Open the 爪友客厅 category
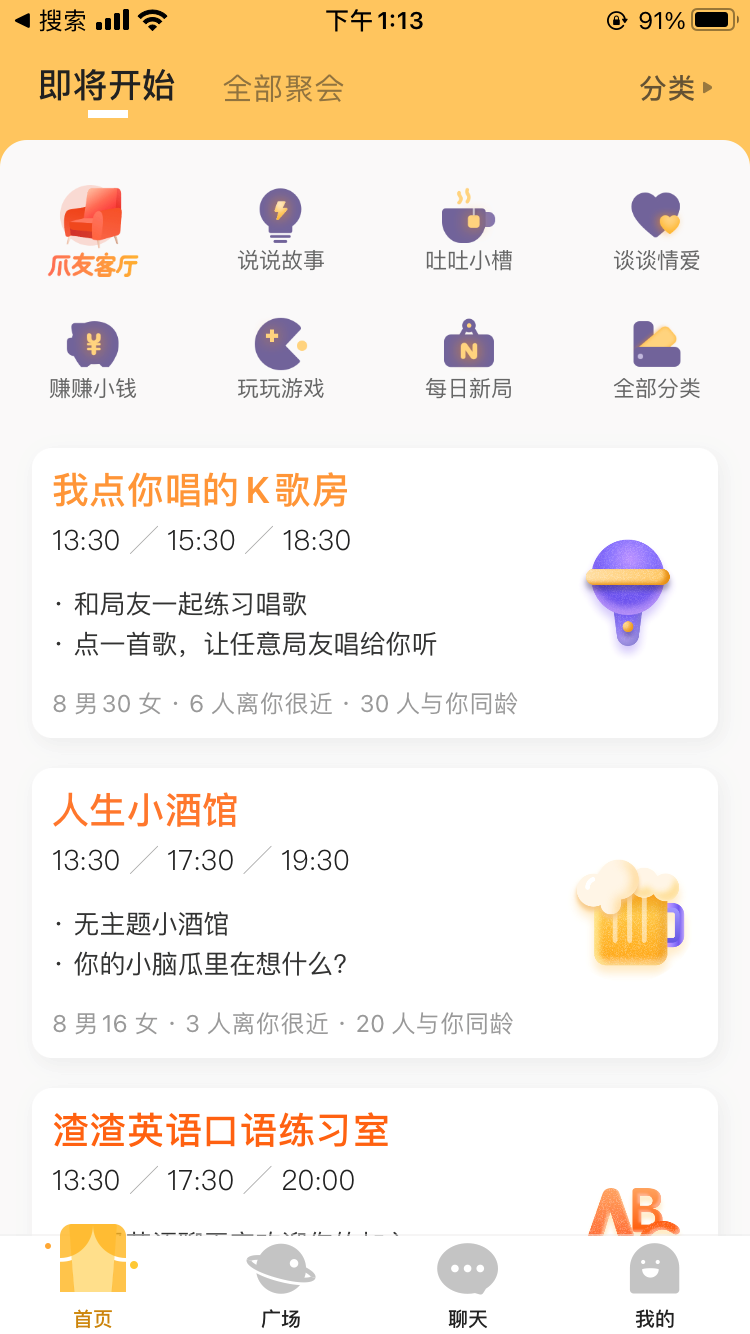 (93, 232)
